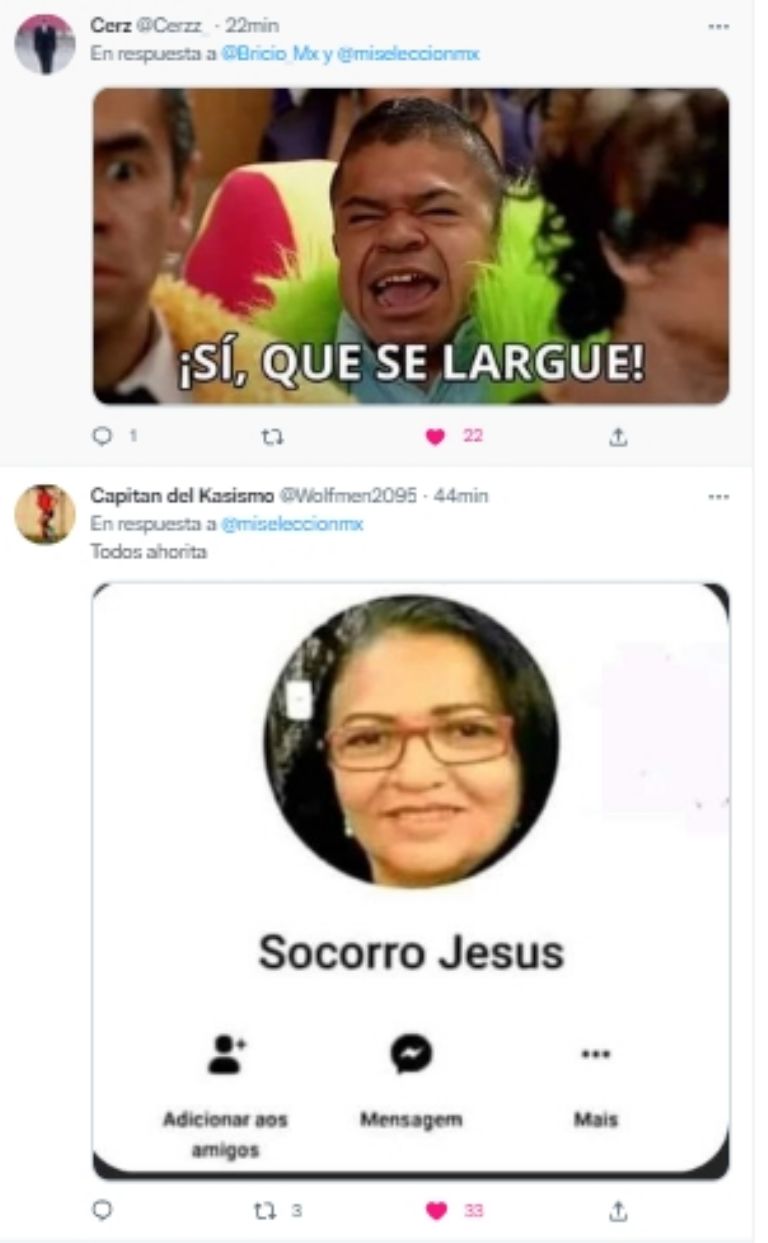
Task: Like Cerz's tweet
Action: point(435,436)
